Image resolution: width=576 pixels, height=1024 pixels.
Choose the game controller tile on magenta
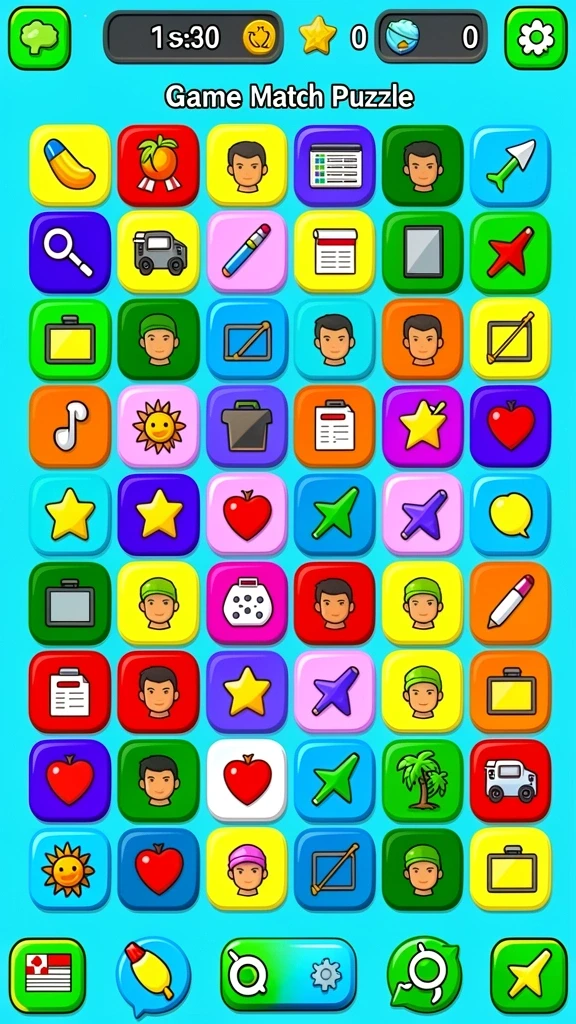(246, 603)
